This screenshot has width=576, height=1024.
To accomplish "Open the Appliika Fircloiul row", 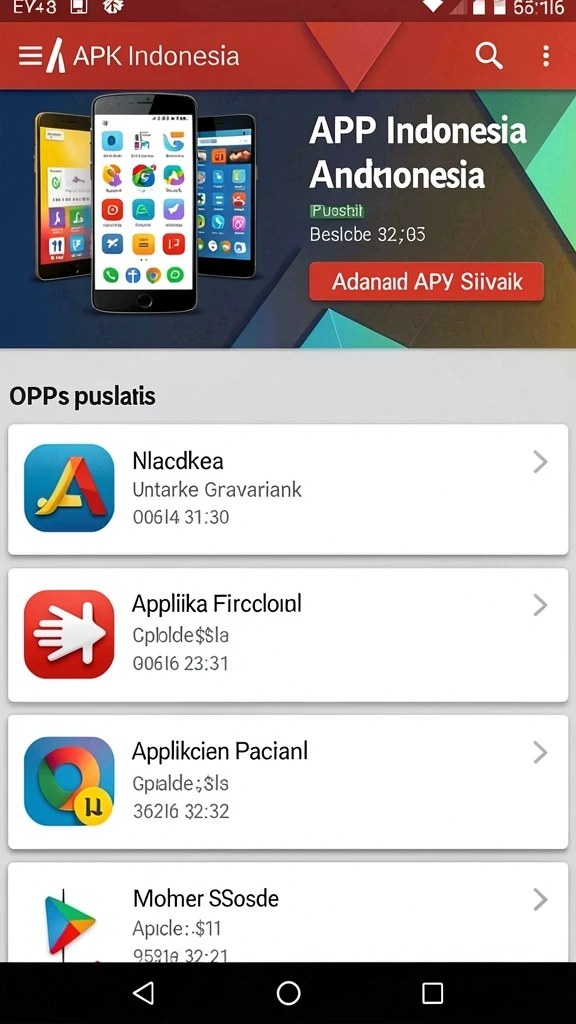I will pos(288,635).
